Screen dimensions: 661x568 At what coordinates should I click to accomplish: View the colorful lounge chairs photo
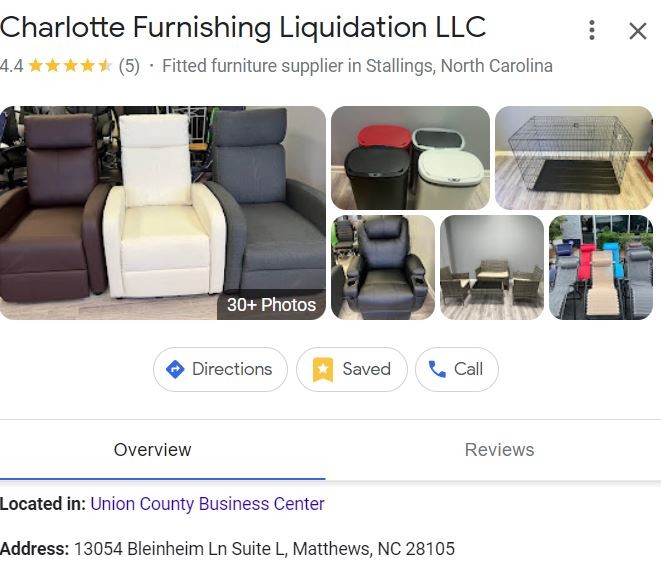pos(600,267)
